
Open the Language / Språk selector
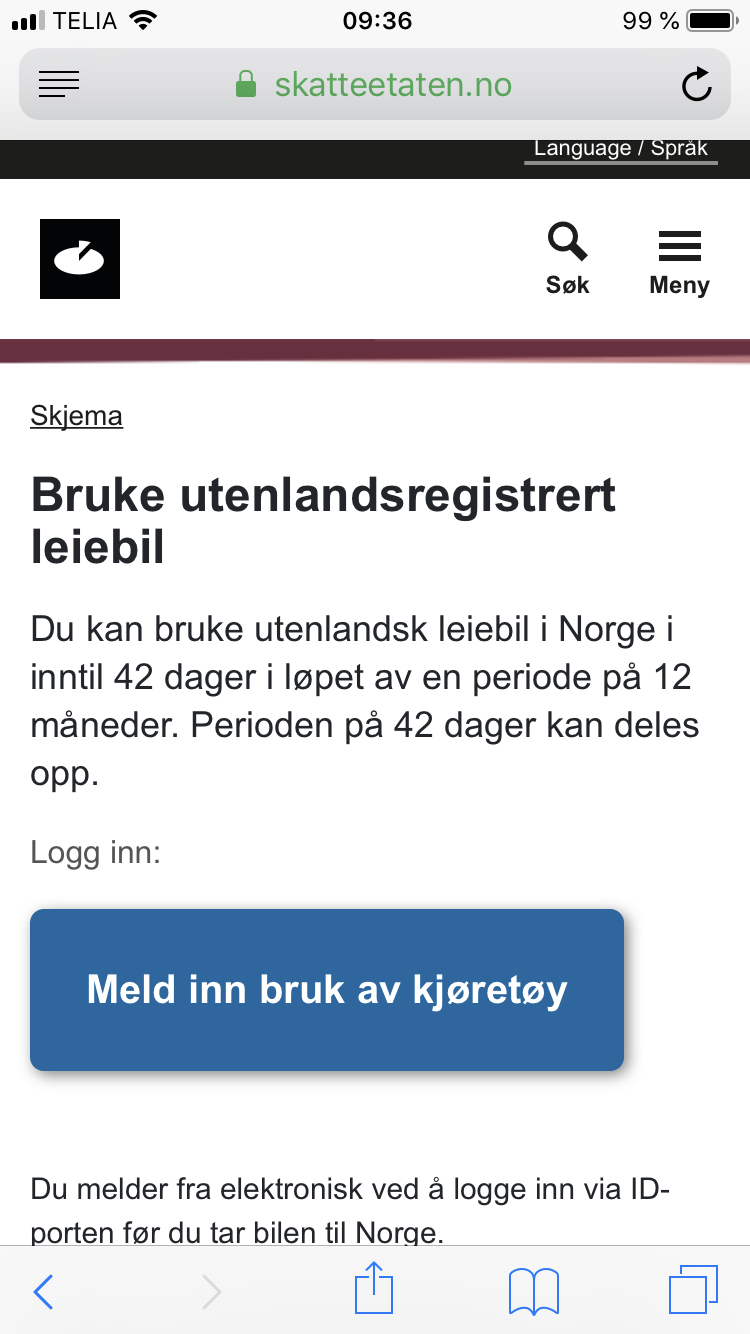(x=621, y=149)
